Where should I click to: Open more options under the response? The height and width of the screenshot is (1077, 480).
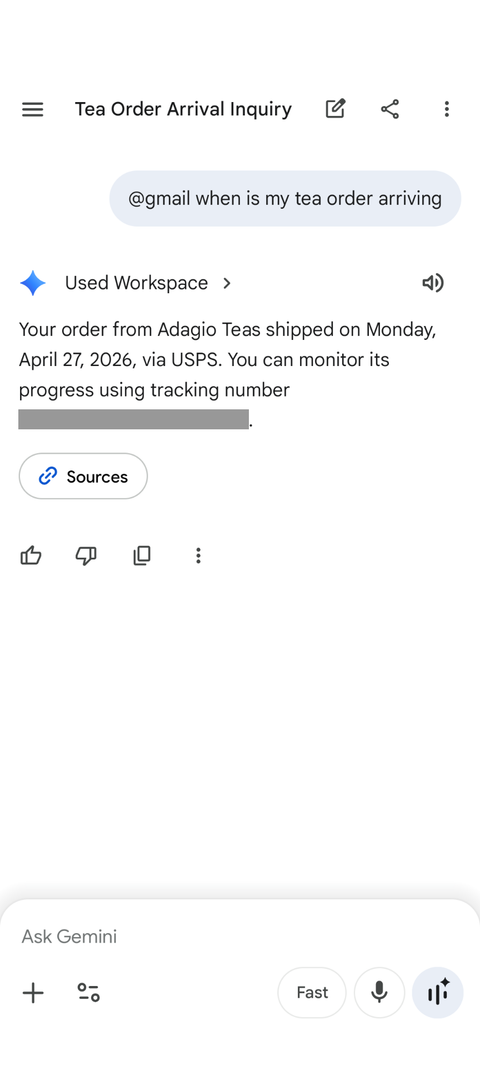198,555
